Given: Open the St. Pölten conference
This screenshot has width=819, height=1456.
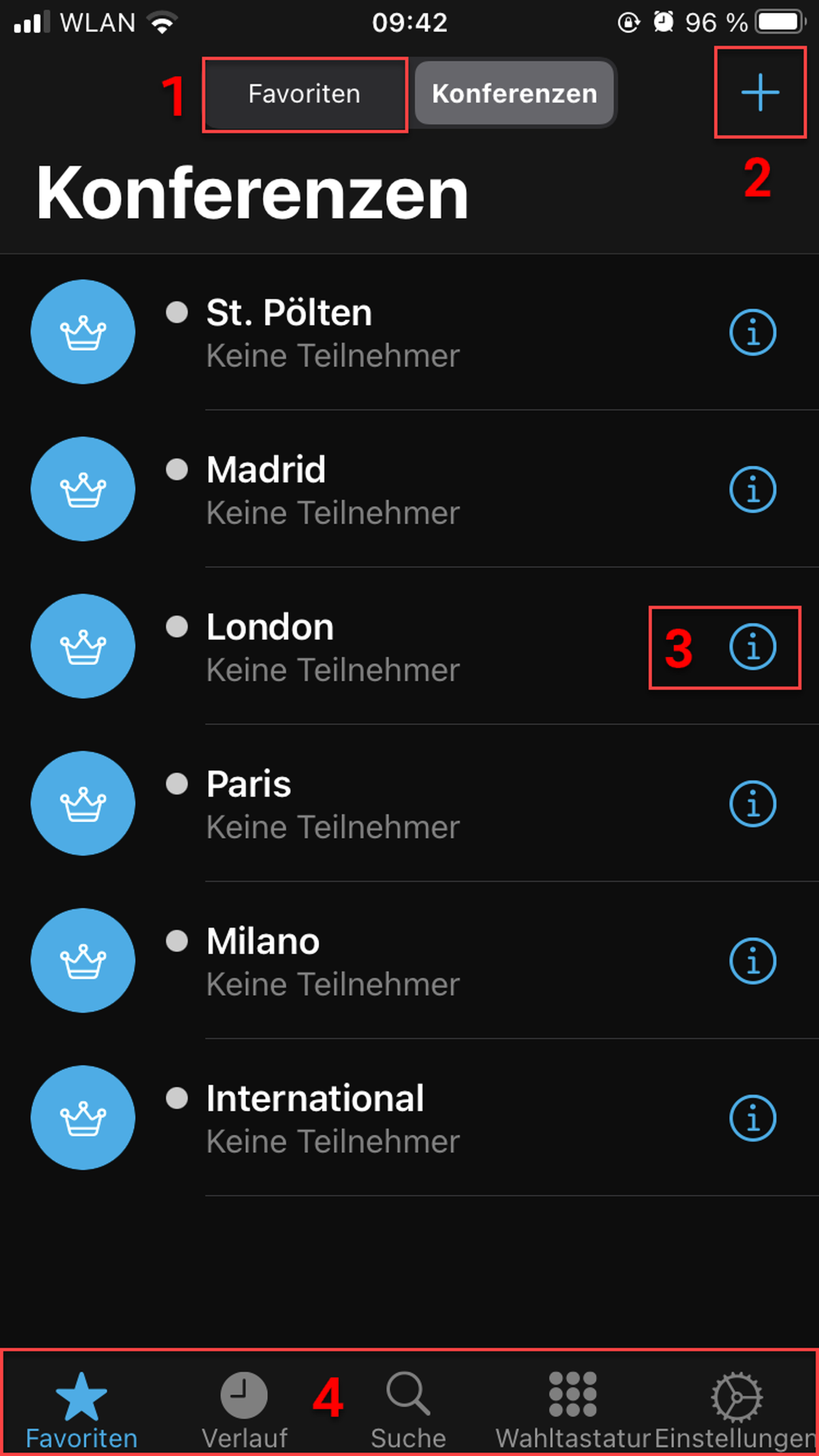Looking at the screenshot, I should coord(333,332).
